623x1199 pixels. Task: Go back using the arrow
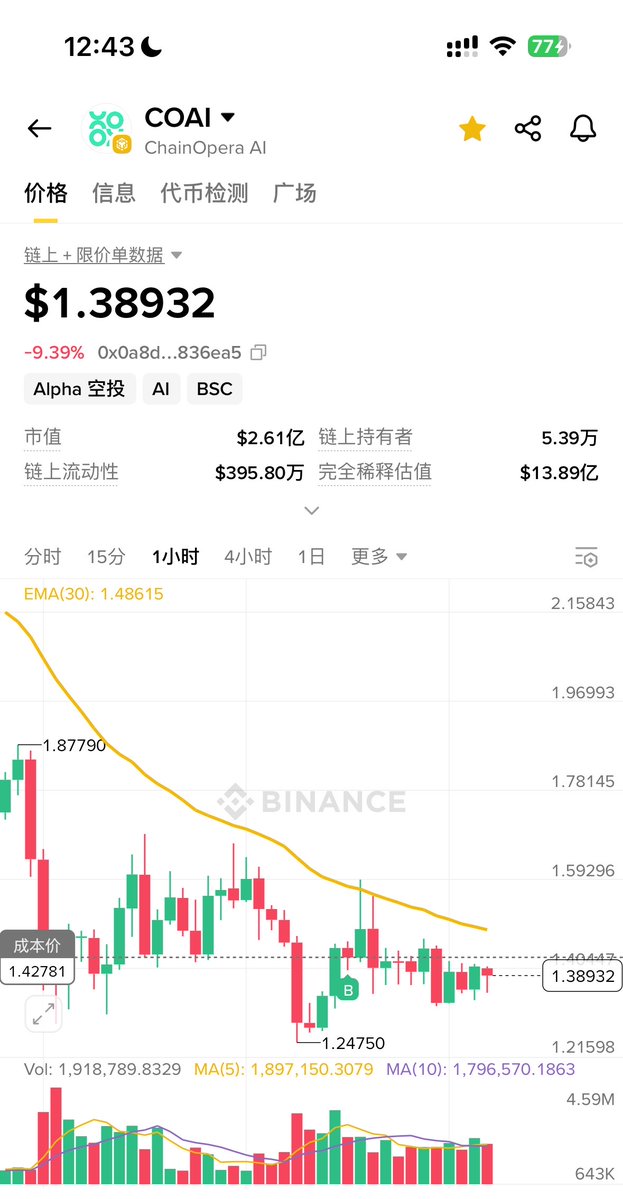point(39,128)
